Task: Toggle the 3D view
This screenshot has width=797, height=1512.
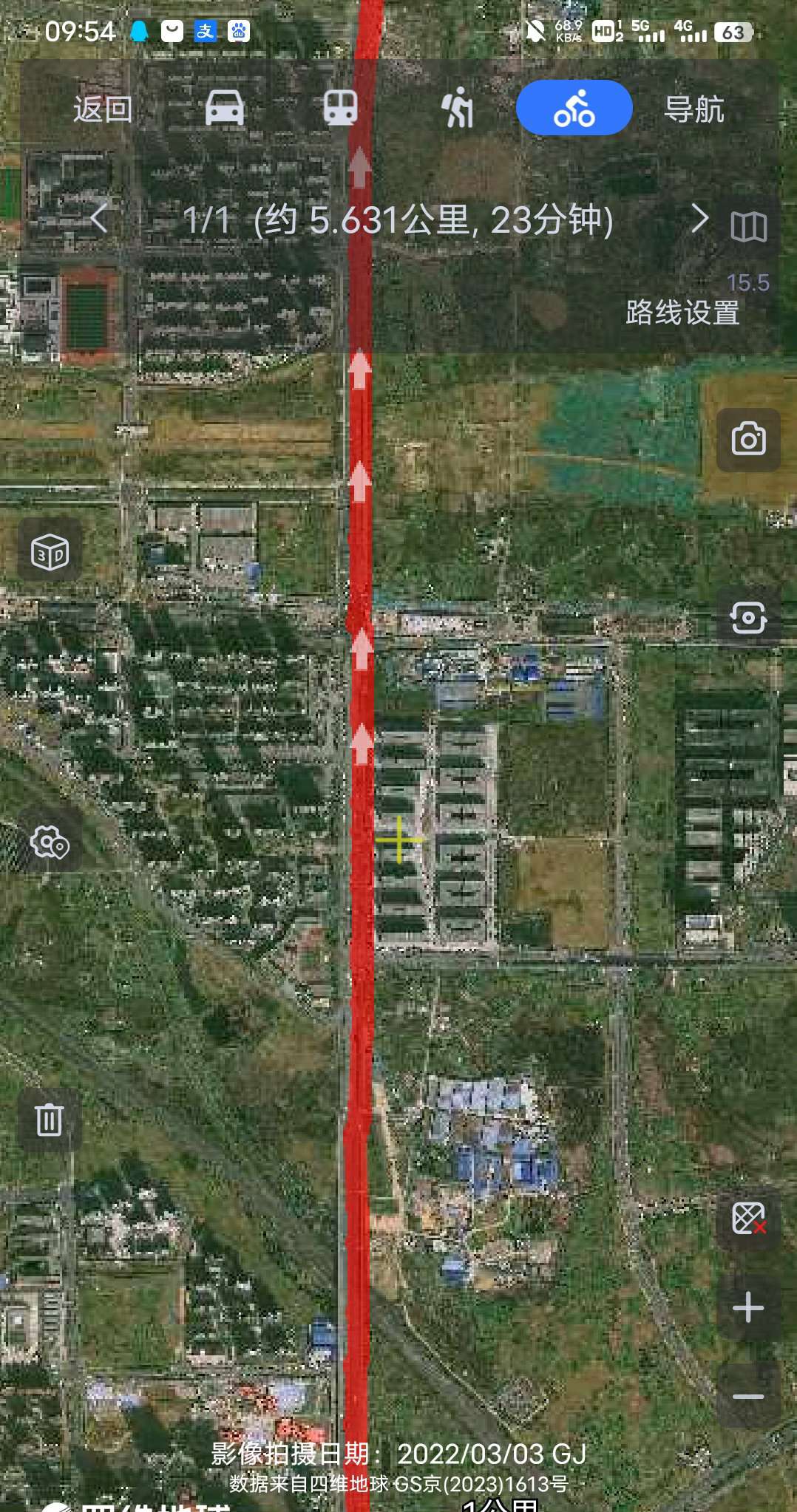Action: [50, 552]
